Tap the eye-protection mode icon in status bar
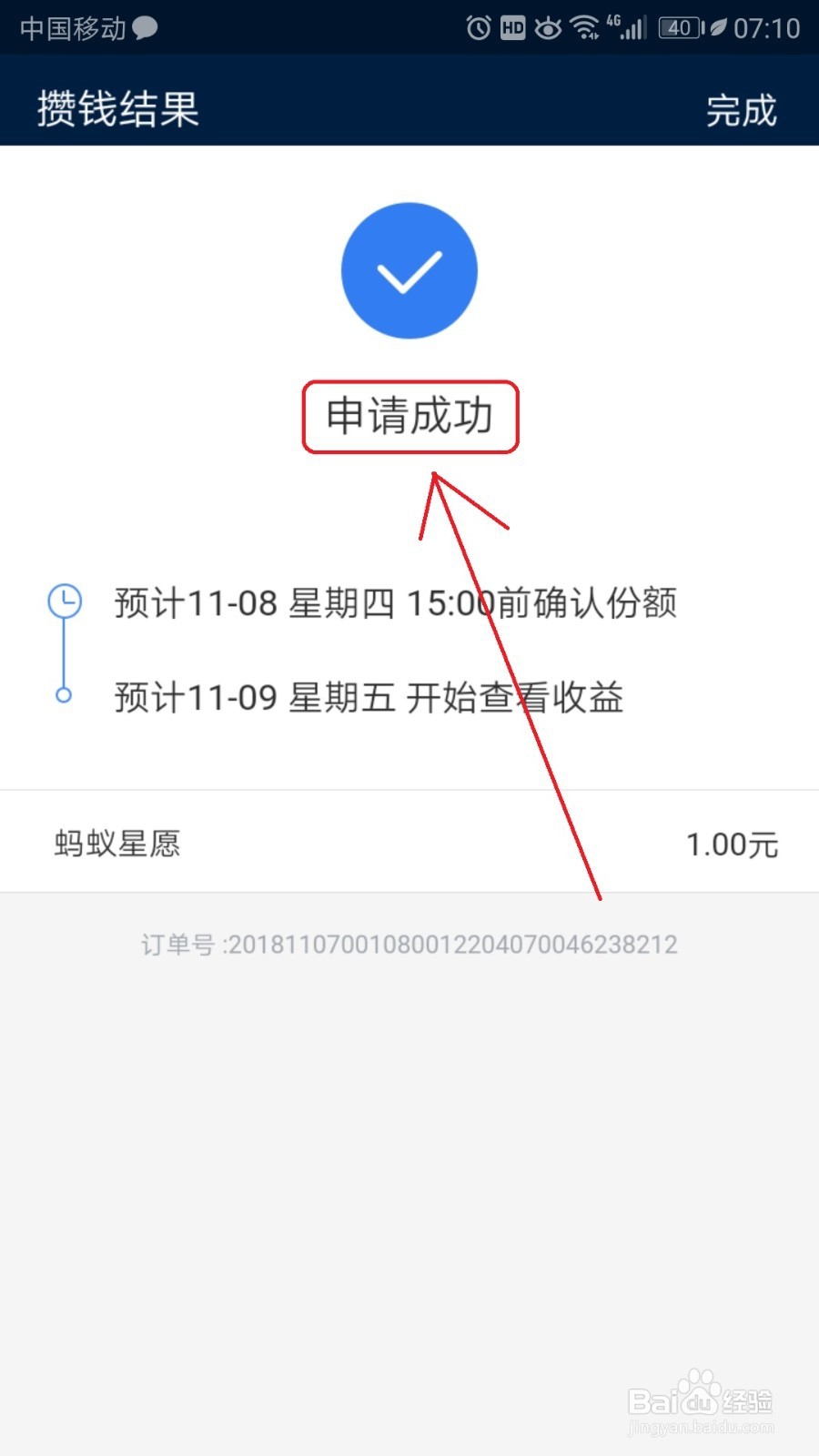 click(547, 27)
